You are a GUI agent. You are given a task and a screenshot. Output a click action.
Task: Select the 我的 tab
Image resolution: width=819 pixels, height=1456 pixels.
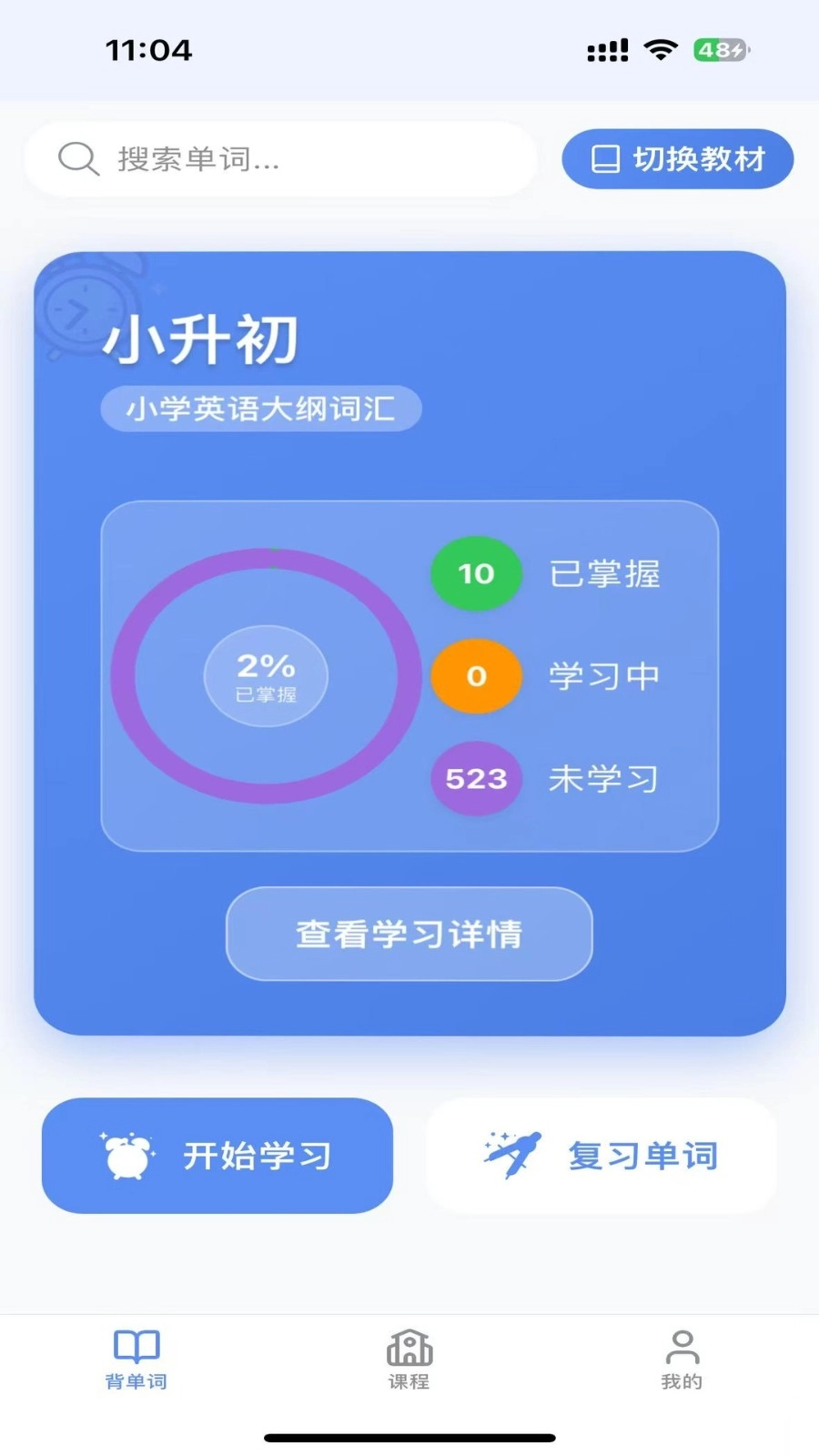coord(682,1360)
